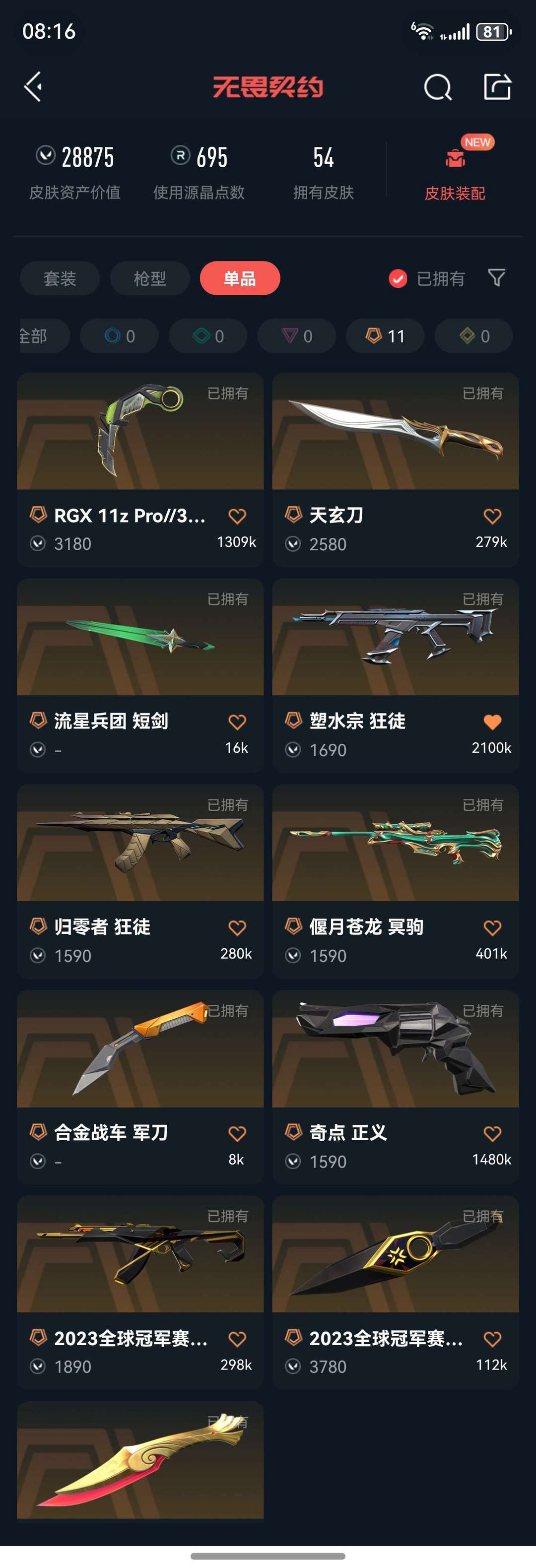Select the gold rarity filter showing 0
This screenshot has width=536, height=1568.
(473, 335)
